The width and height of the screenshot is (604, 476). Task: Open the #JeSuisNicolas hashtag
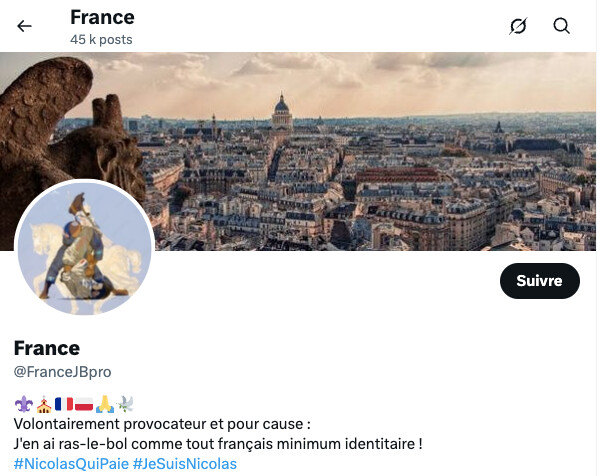(x=185, y=464)
